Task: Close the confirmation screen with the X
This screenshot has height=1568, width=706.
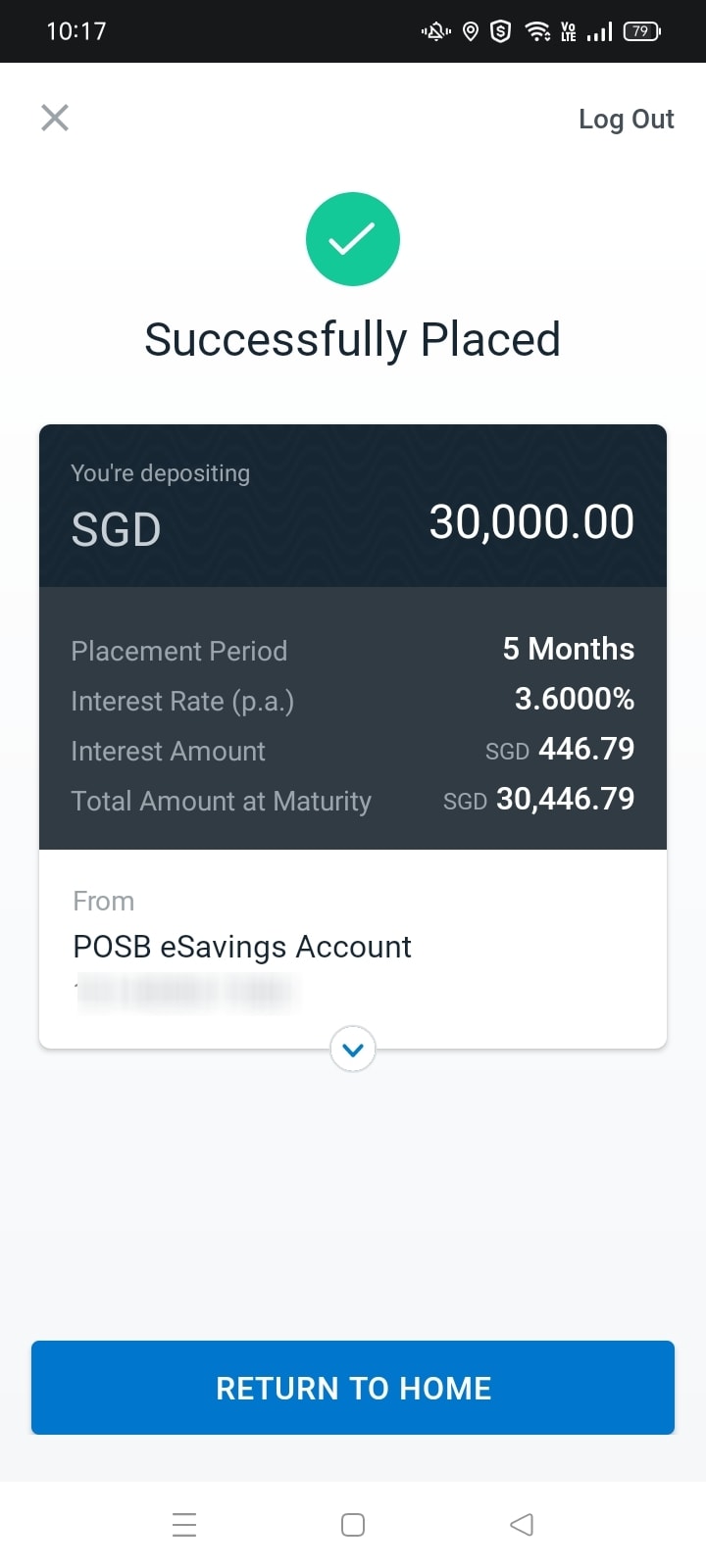Action: [55, 118]
